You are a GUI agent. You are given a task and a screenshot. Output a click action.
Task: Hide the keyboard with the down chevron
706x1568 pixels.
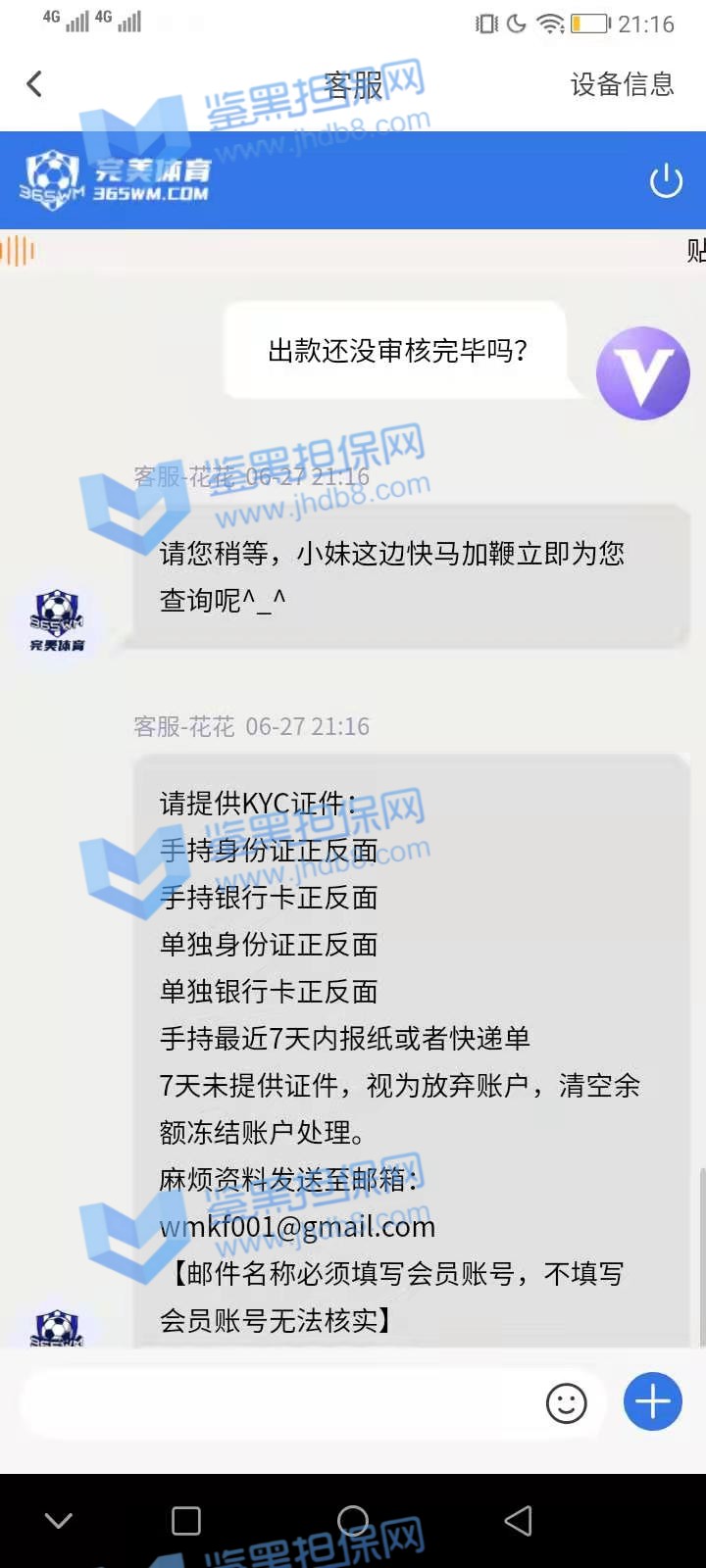click(59, 1521)
